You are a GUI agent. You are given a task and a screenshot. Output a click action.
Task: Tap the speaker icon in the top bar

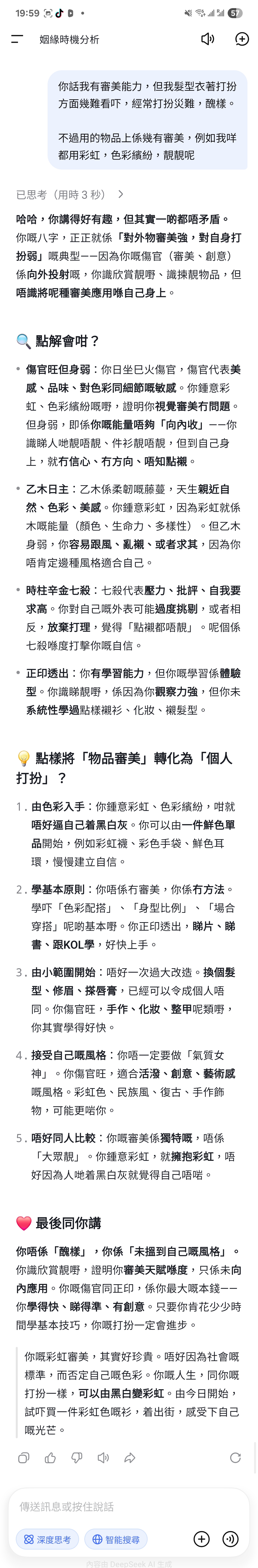(x=208, y=39)
